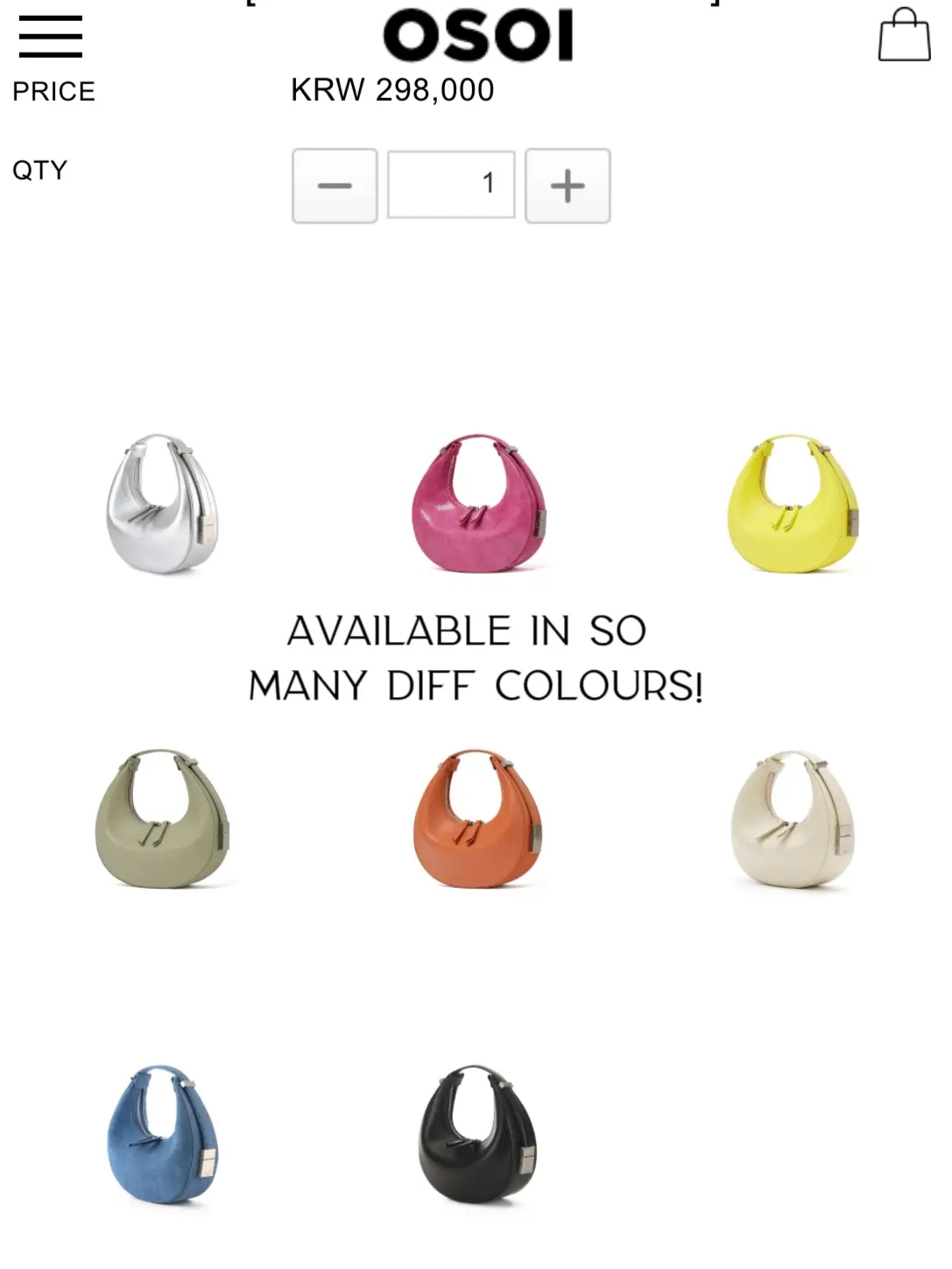Decrease quantity with minus button
The width and height of the screenshot is (952, 1269).
click(x=334, y=186)
